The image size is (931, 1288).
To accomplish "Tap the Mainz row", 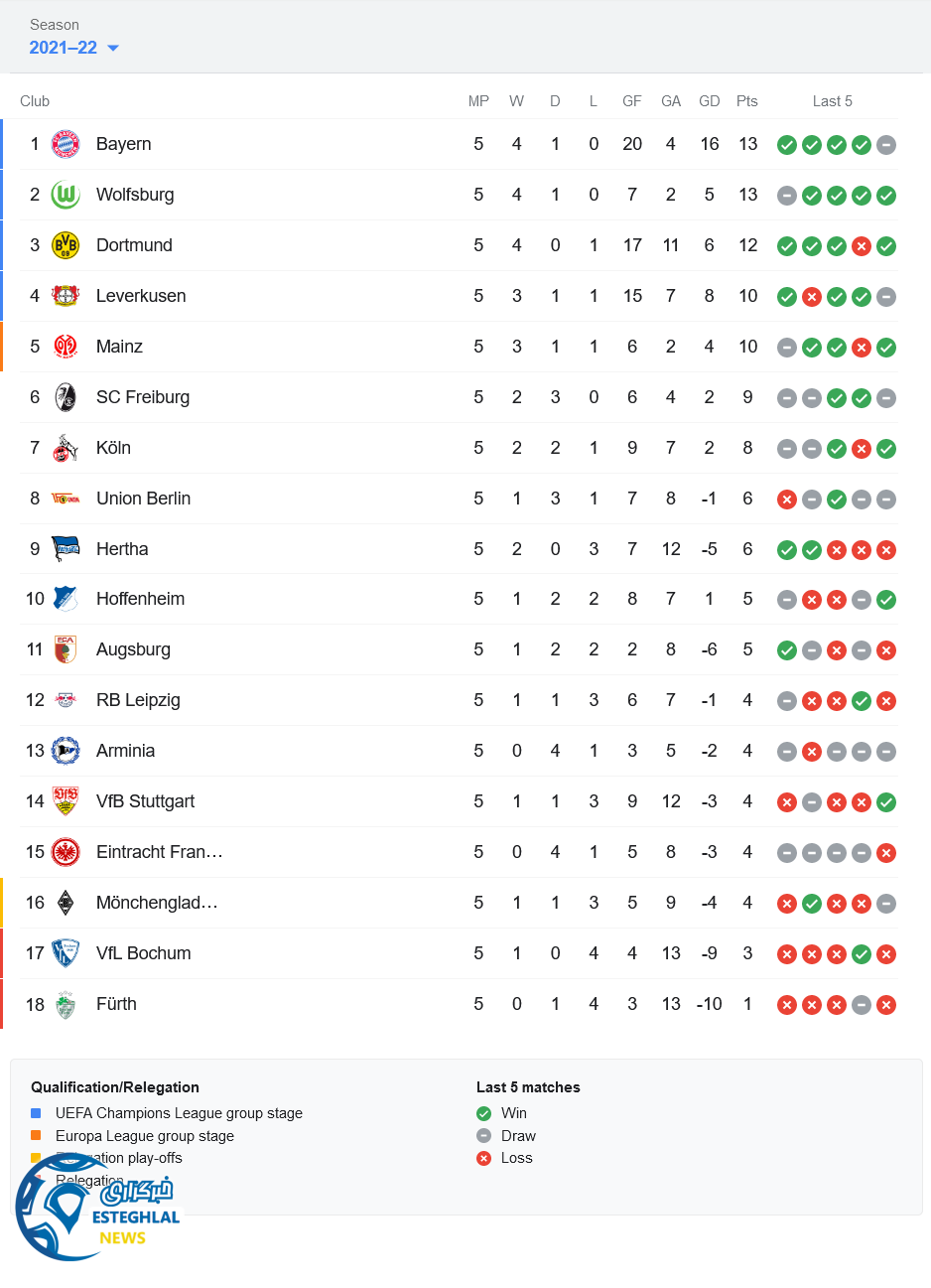I will click(x=119, y=347).
